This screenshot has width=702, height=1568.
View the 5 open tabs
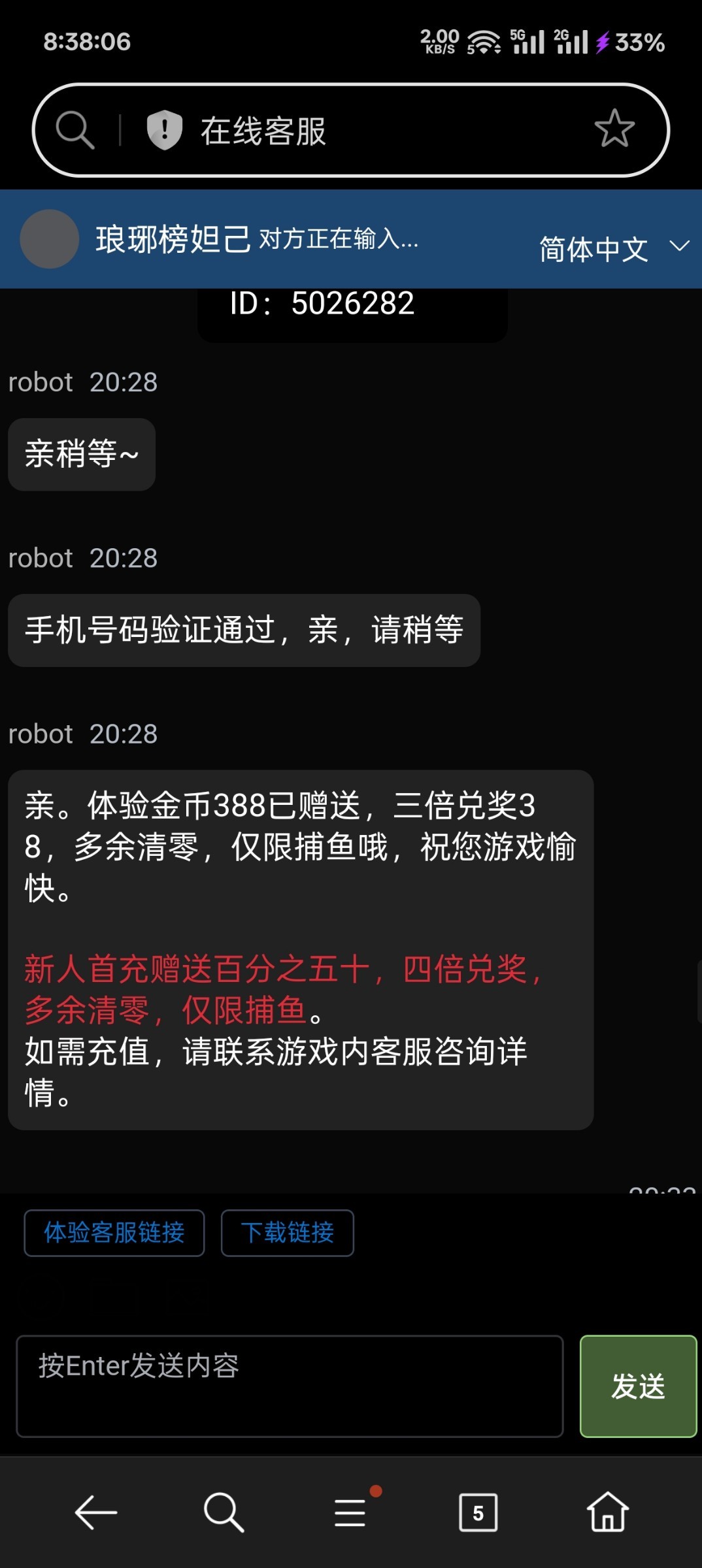pyautogui.click(x=478, y=1512)
